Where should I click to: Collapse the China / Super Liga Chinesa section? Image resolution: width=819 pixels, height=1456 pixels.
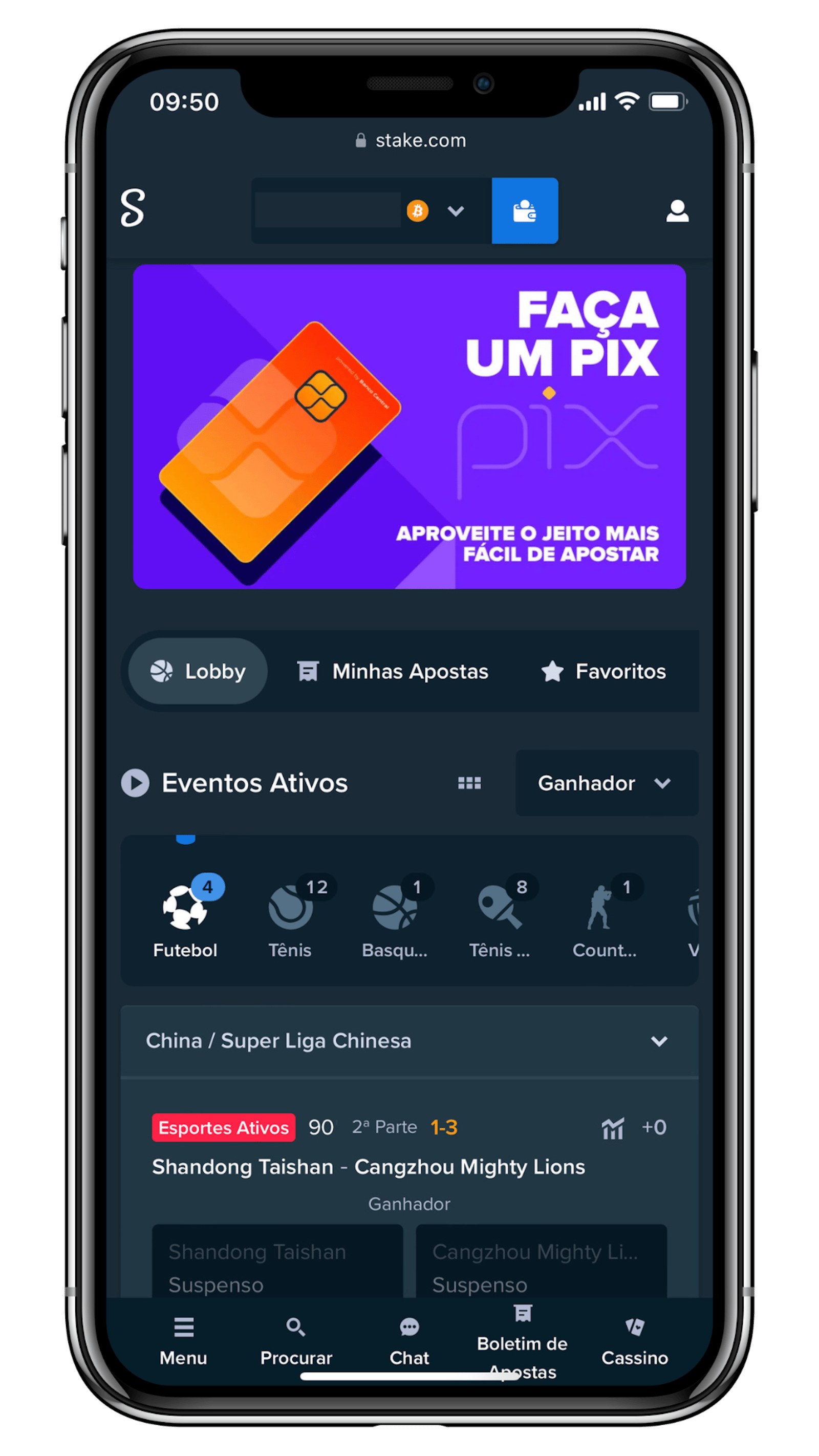659,1041
